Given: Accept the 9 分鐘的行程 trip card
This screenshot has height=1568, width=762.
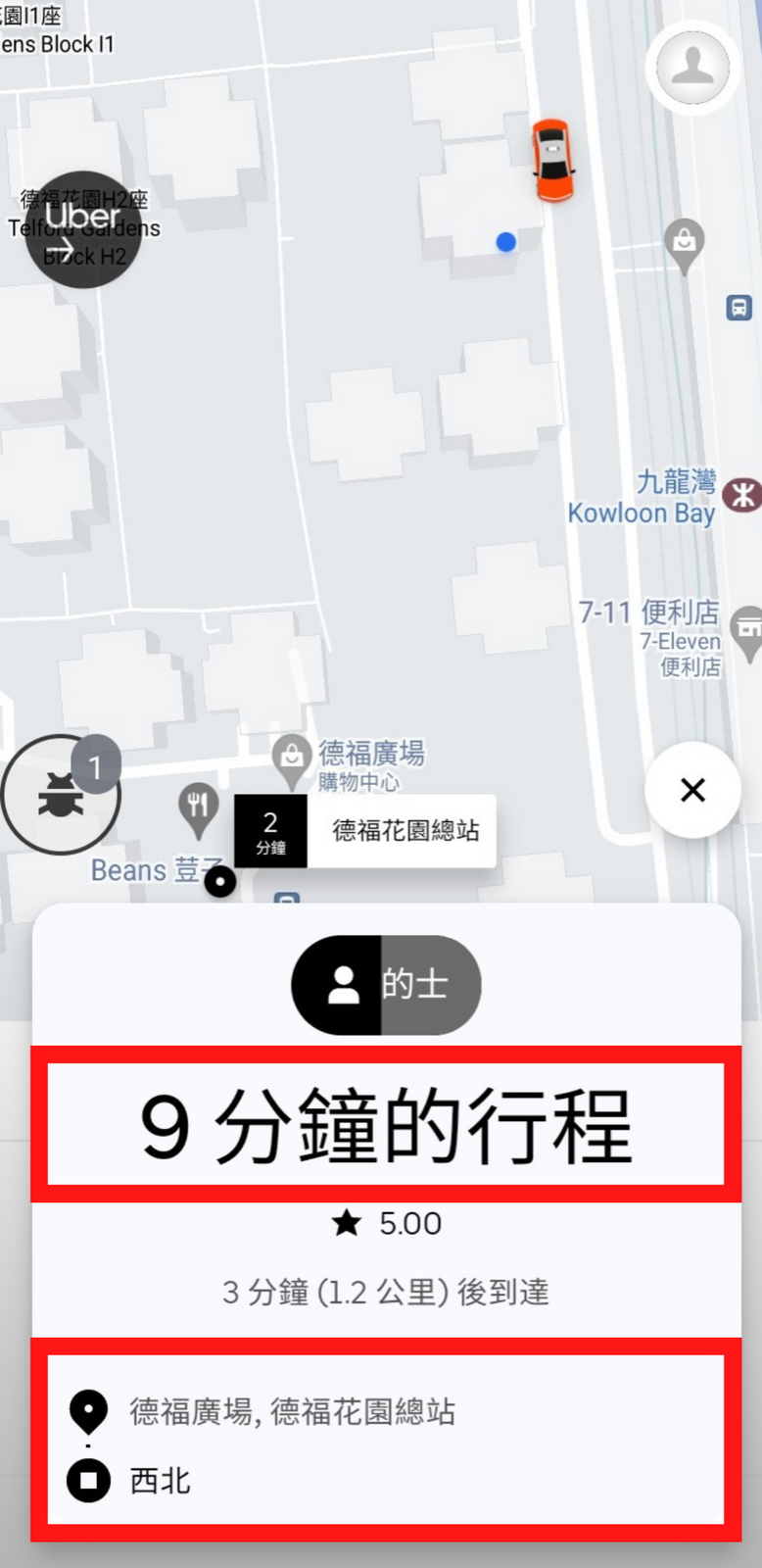Looking at the screenshot, I should (x=386, y=1124).
